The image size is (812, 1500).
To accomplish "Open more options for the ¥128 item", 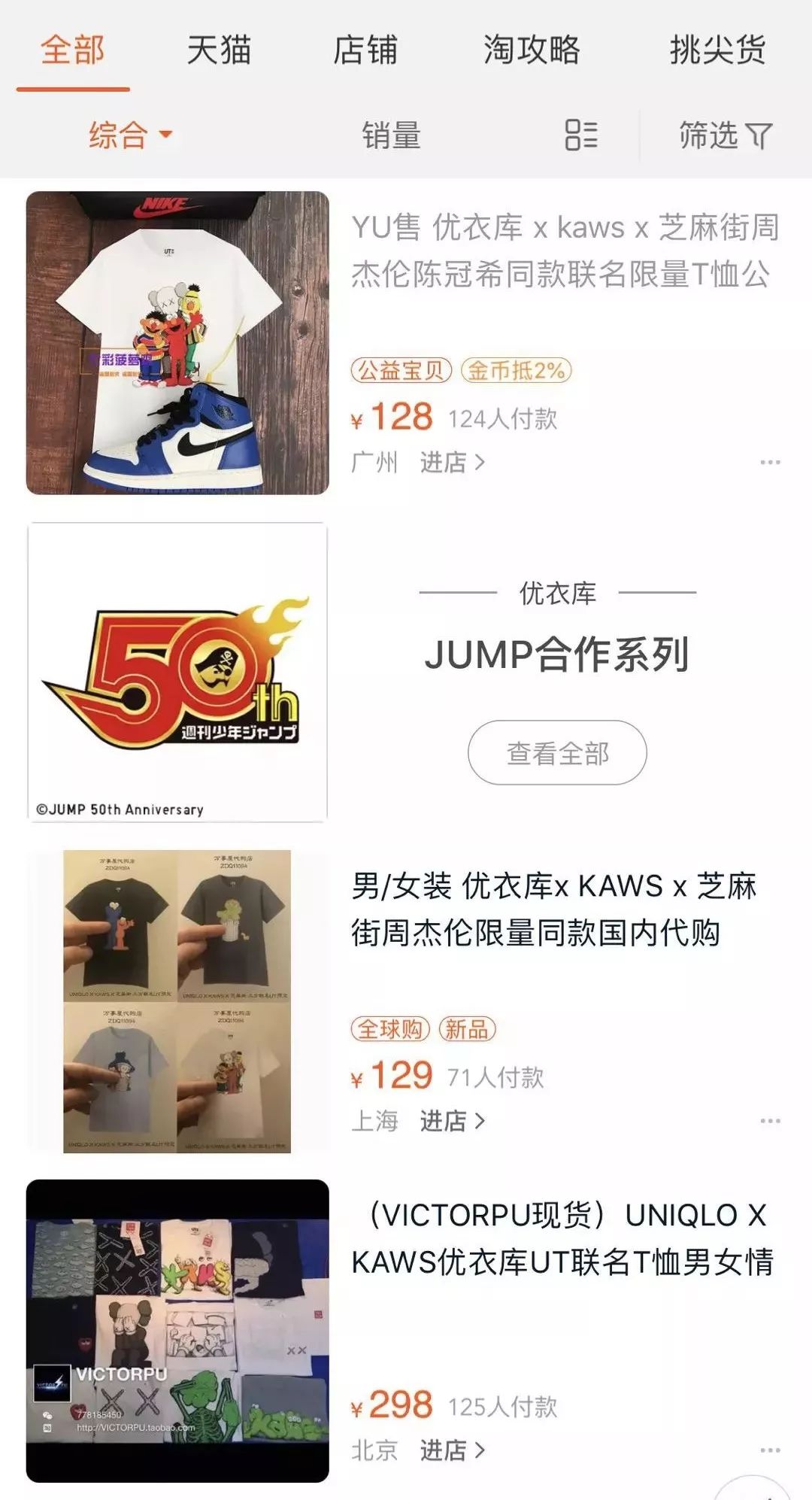I will (x=768, y=463).
